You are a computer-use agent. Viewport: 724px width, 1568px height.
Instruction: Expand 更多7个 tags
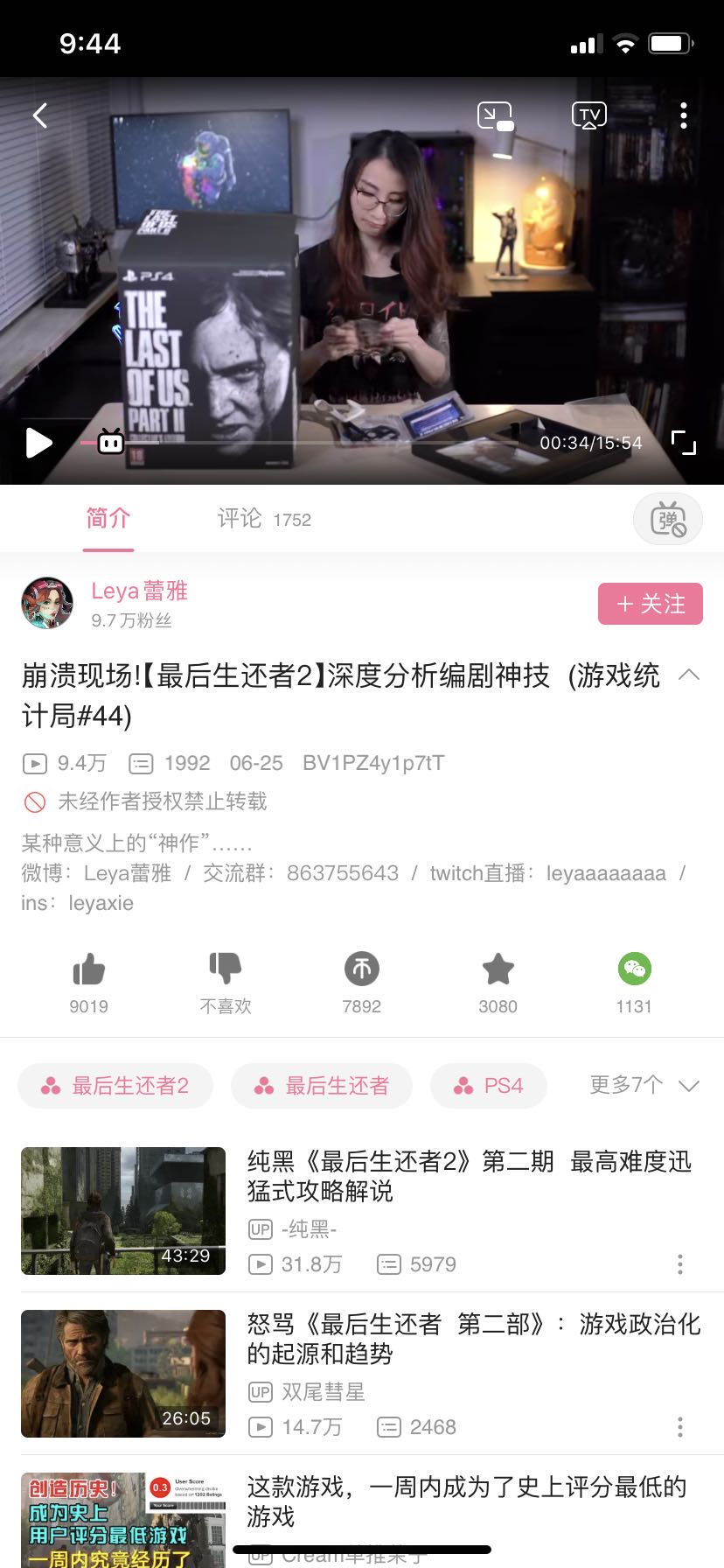(x=645, y=1086)
